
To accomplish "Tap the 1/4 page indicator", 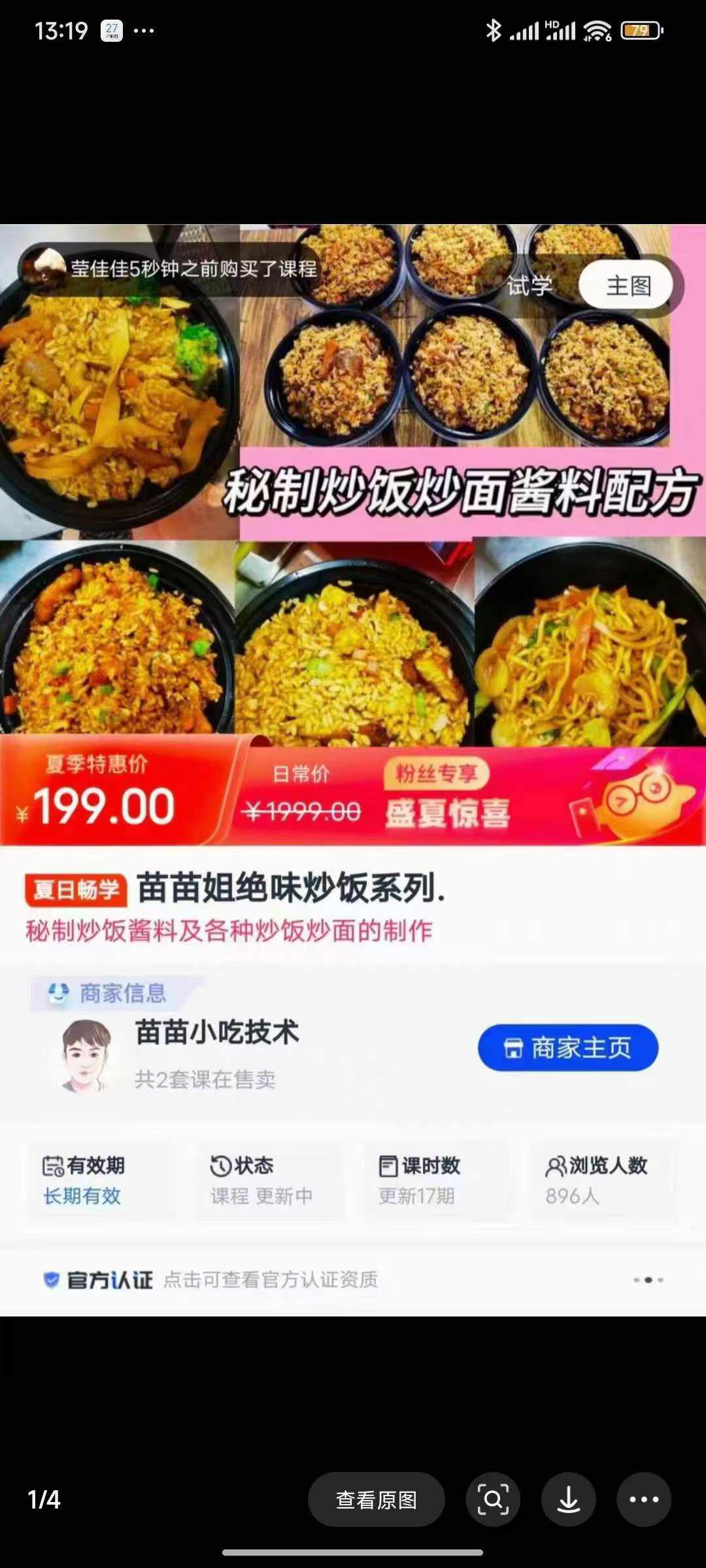I will (42, 1500).
